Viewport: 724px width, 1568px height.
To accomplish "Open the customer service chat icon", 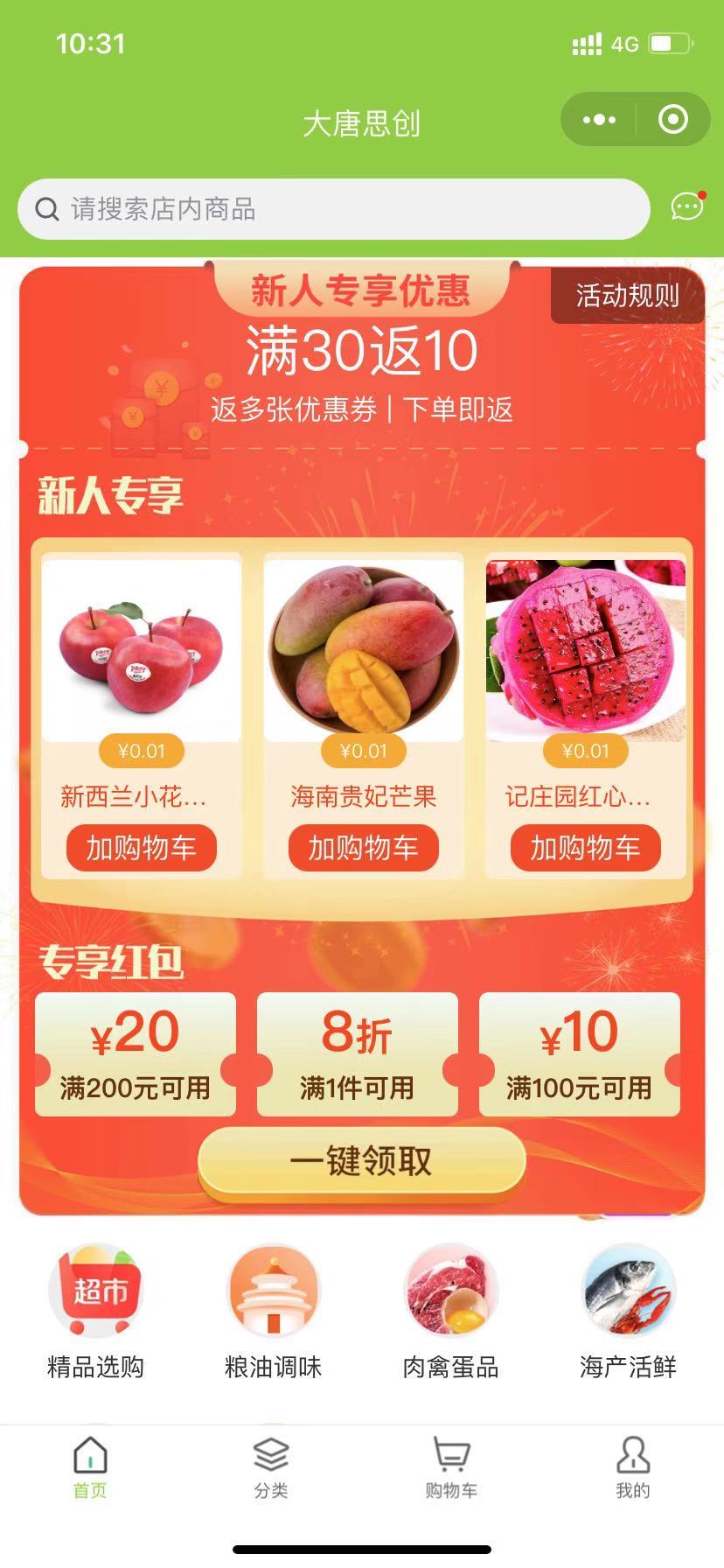I will [x=687, y=207].
